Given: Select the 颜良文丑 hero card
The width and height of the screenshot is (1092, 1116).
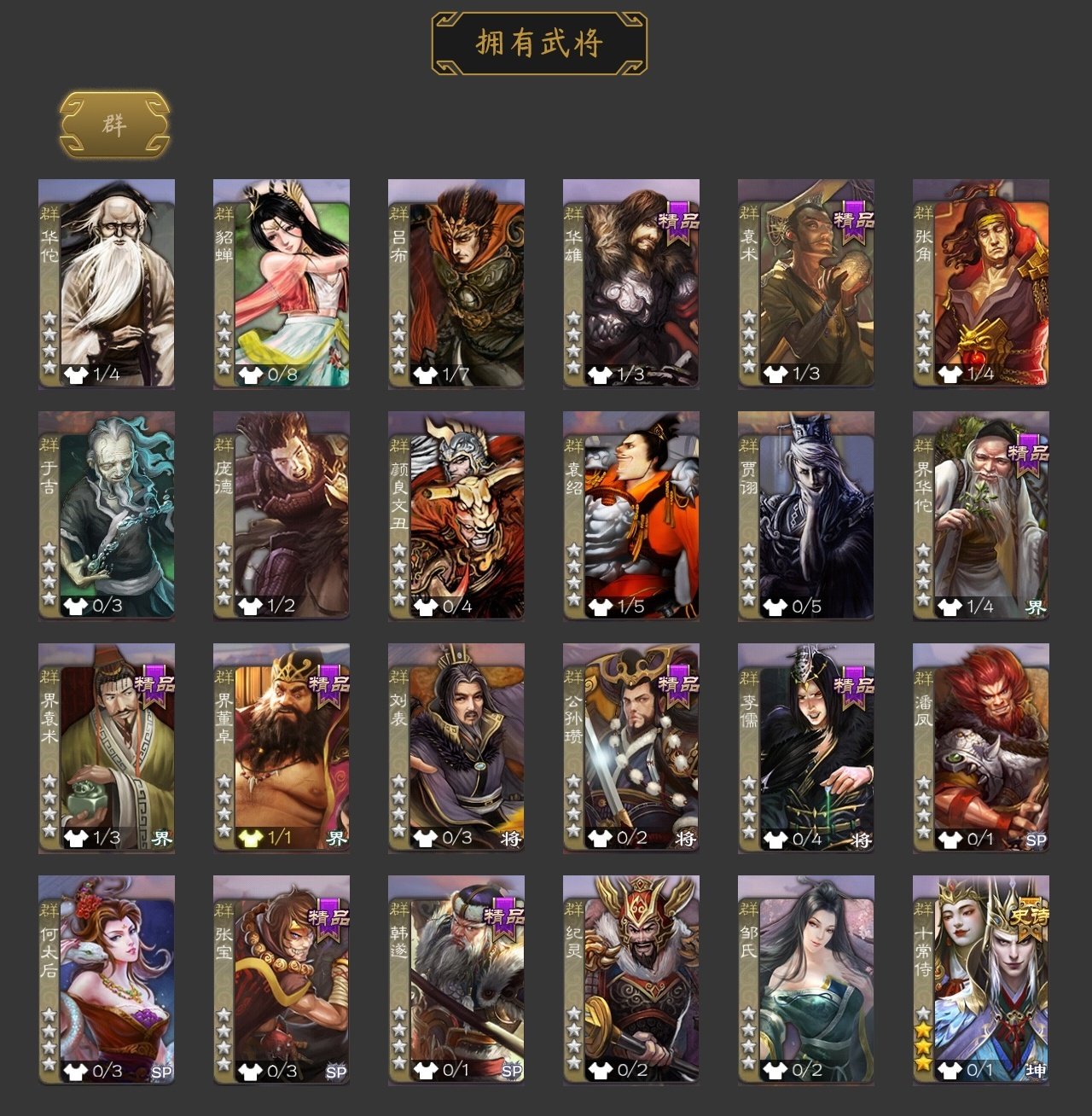Looking at the screenshot, I should (456, 515).
